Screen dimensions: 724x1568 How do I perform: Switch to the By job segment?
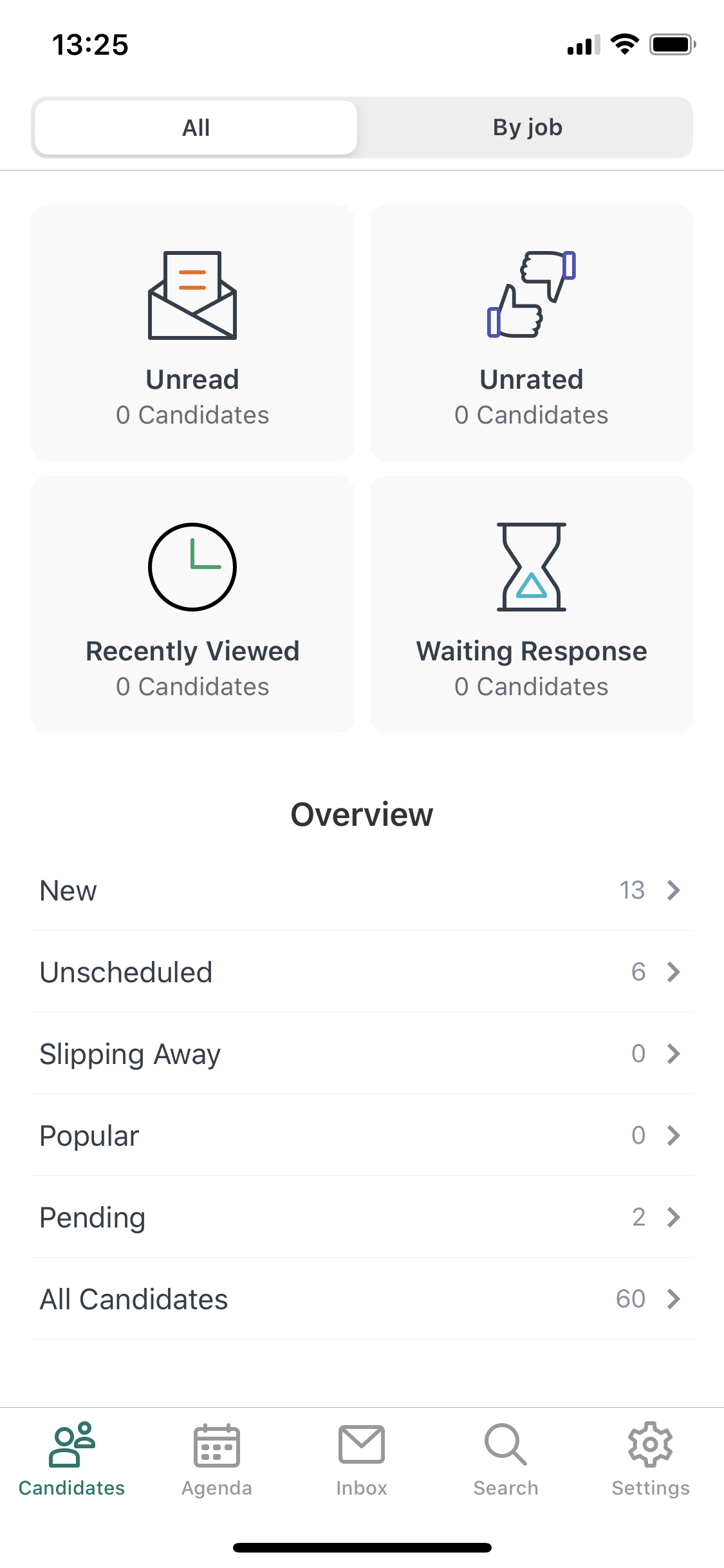click(x=527, y=127)
